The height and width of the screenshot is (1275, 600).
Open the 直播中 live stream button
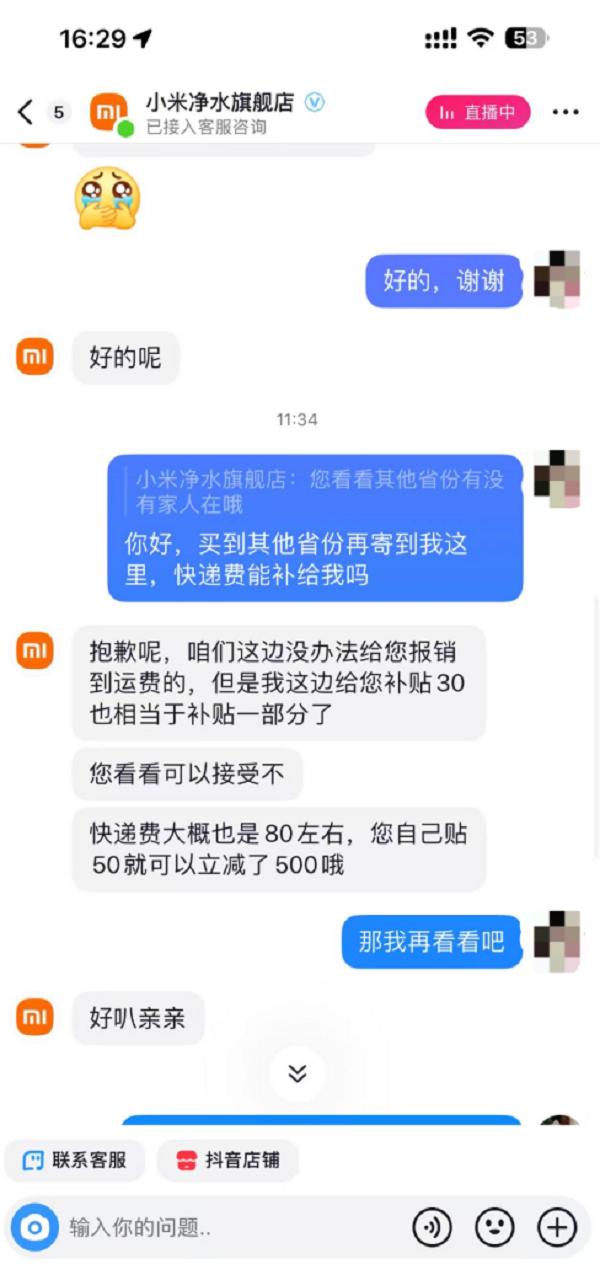(x=477, y=112)
